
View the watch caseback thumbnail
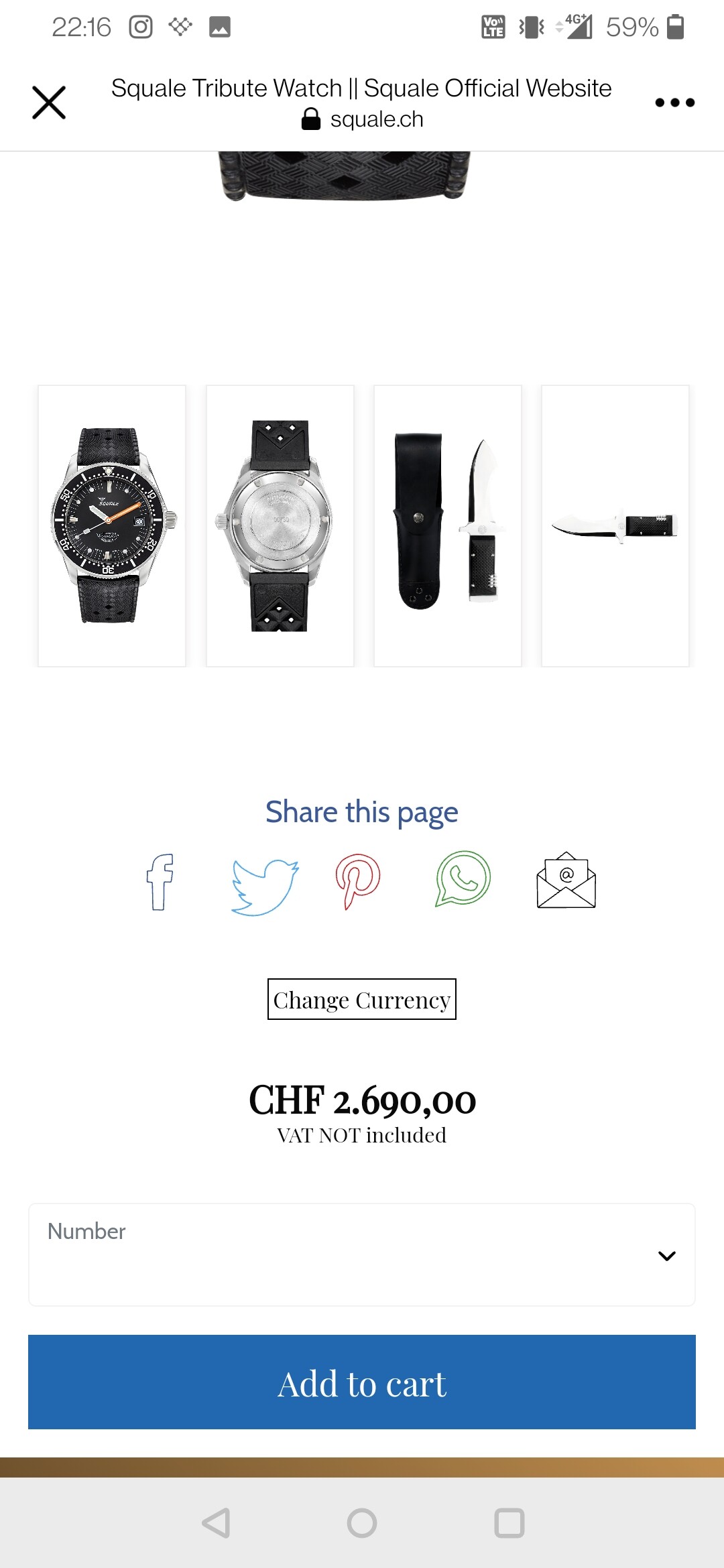click(x=280, y=526)
